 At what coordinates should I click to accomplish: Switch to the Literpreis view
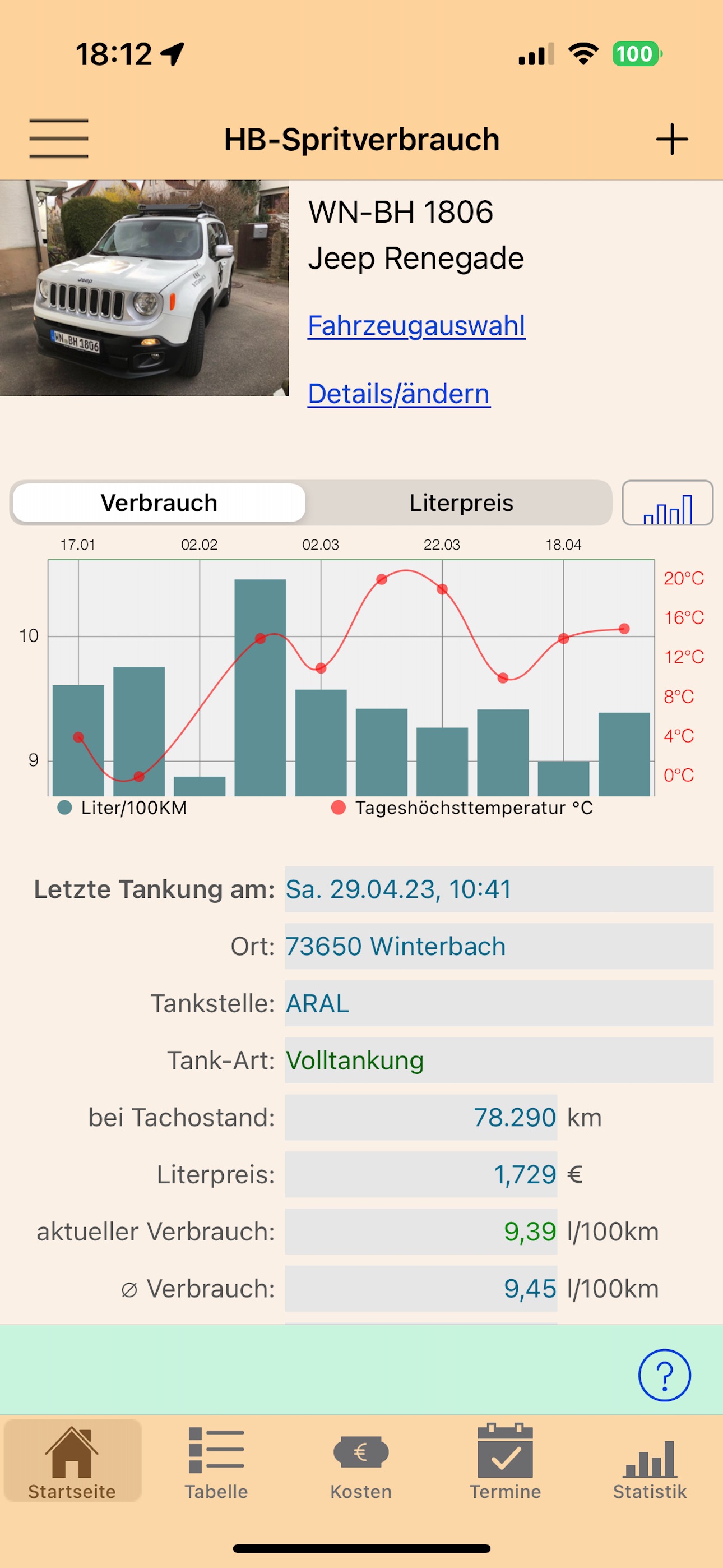(x=461, y=502)
